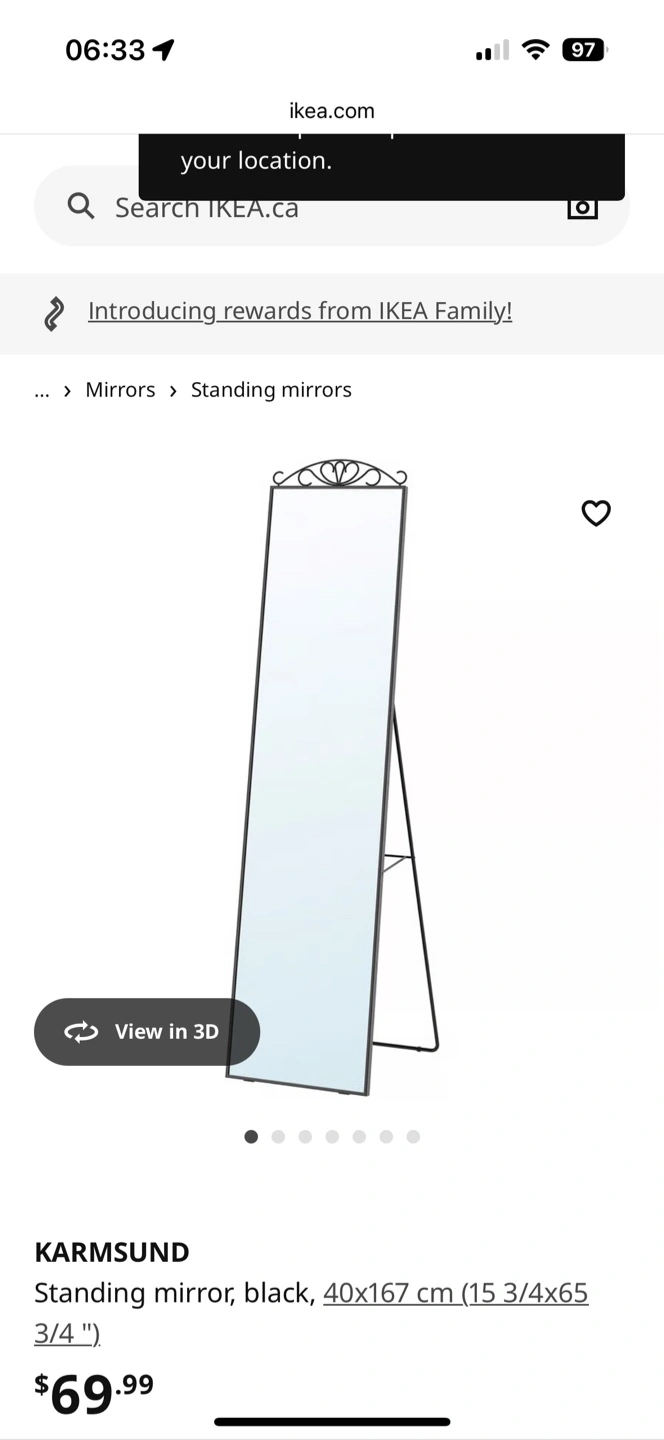Tap the Search IKEA.ca field
The width and height of the screenshot is (664, 1440).
pyautogui.click(x=331, y=207)
